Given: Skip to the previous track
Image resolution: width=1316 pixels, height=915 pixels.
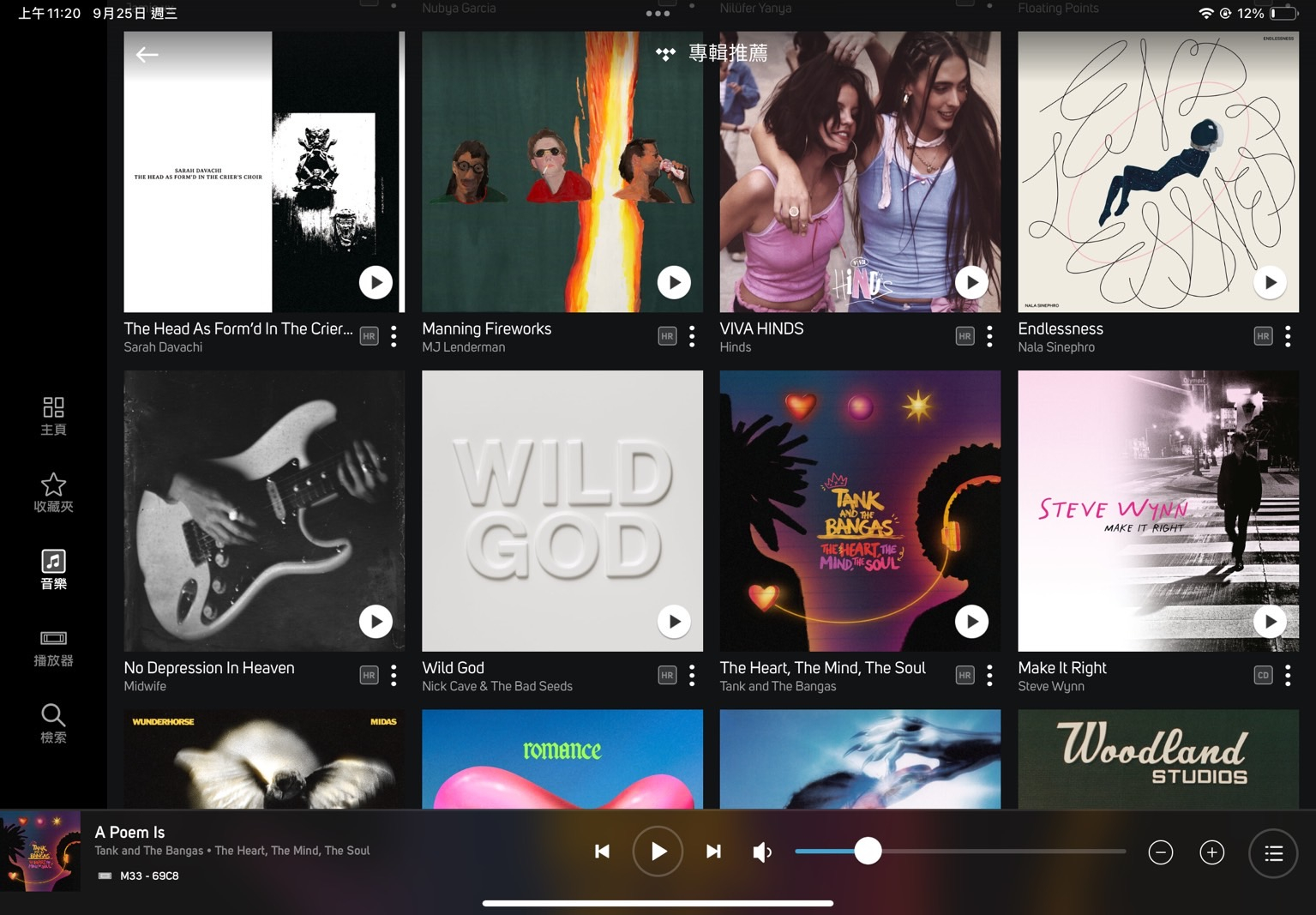Looking at the screenshot, I should [603, 852].
